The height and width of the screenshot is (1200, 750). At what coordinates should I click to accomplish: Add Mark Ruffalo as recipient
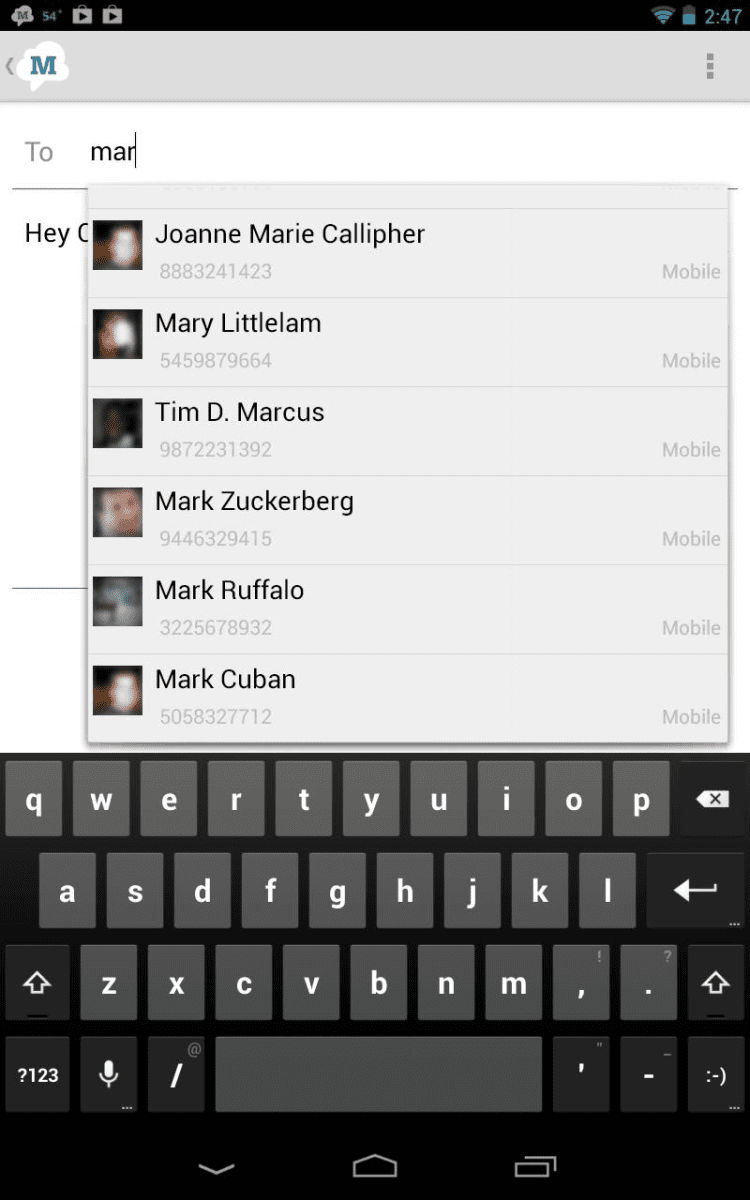pos(408,608)
